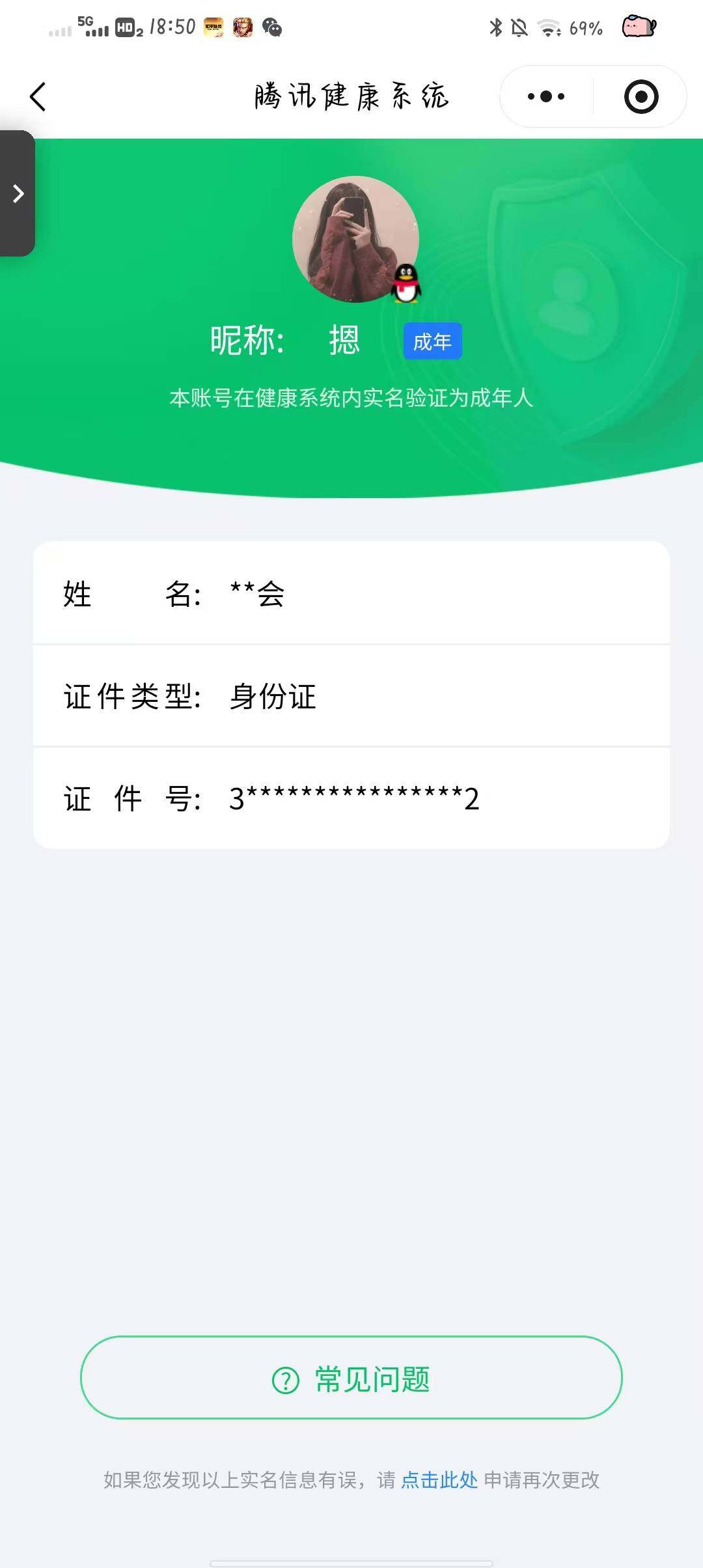
Task: Open the user's profile avatar photo
Action: (355, 240)
